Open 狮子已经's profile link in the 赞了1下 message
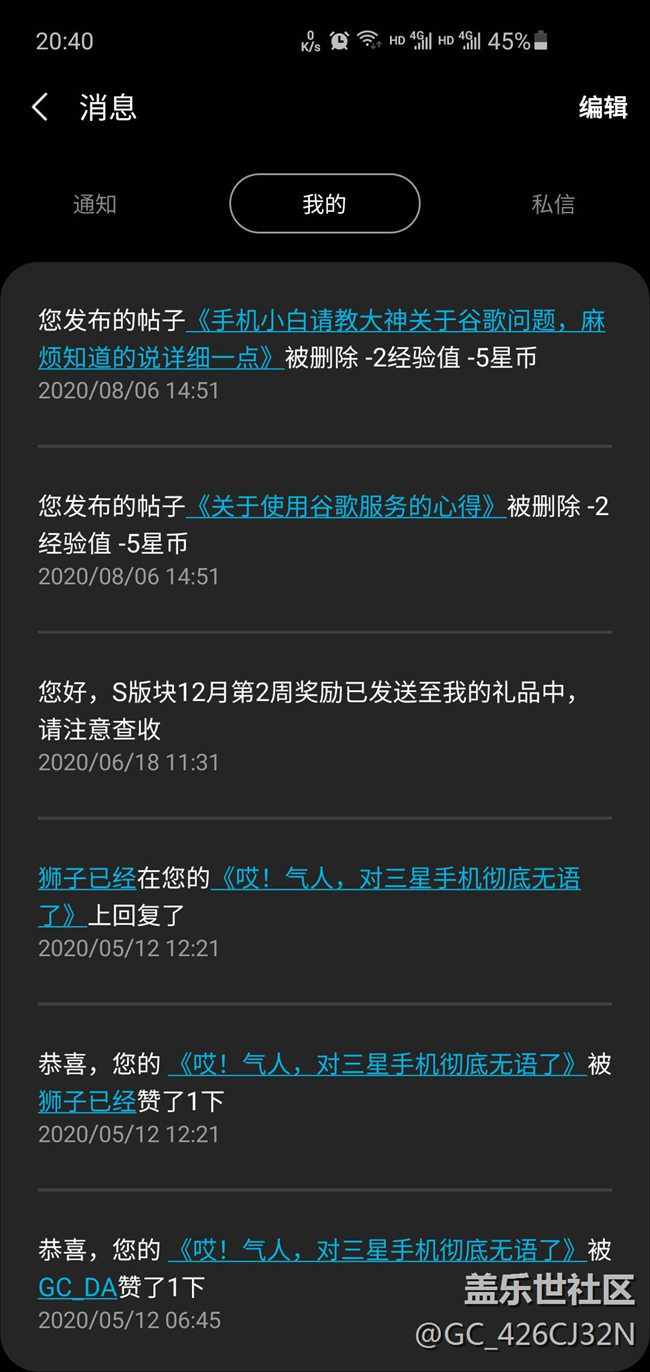Image resolution: width=650 pixels, height=1372 pixels. [87, 1100]
